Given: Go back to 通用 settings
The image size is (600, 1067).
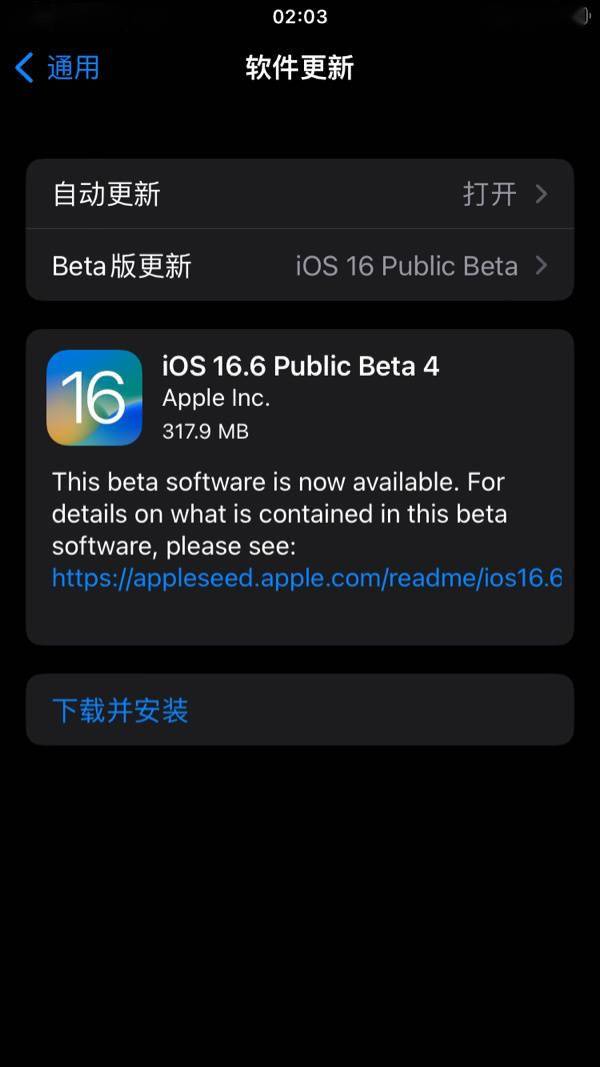Looking at the screenshot, I should (58, 68).
